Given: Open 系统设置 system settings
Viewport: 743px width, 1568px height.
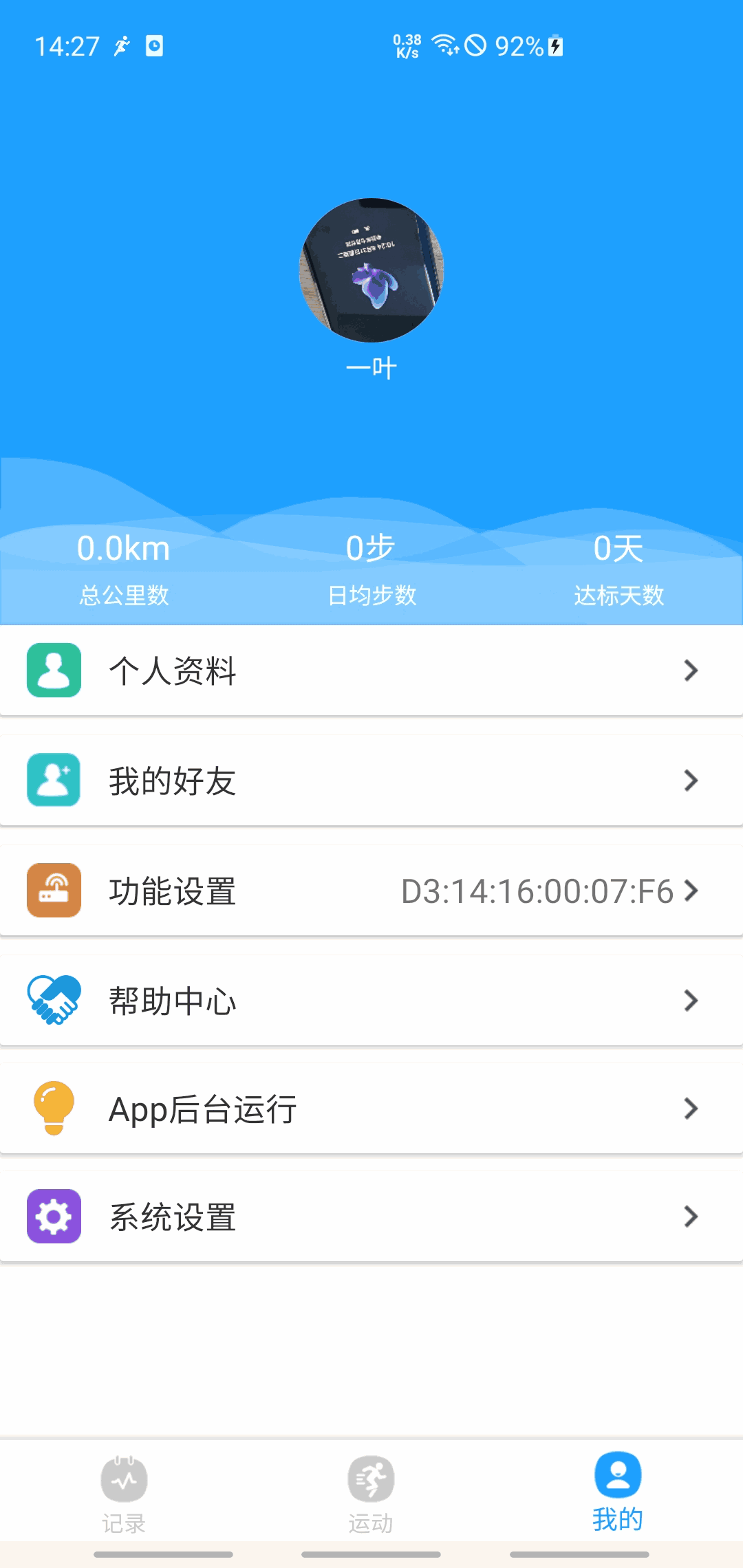Looking at the screenshot, I should pos(371,1217).
